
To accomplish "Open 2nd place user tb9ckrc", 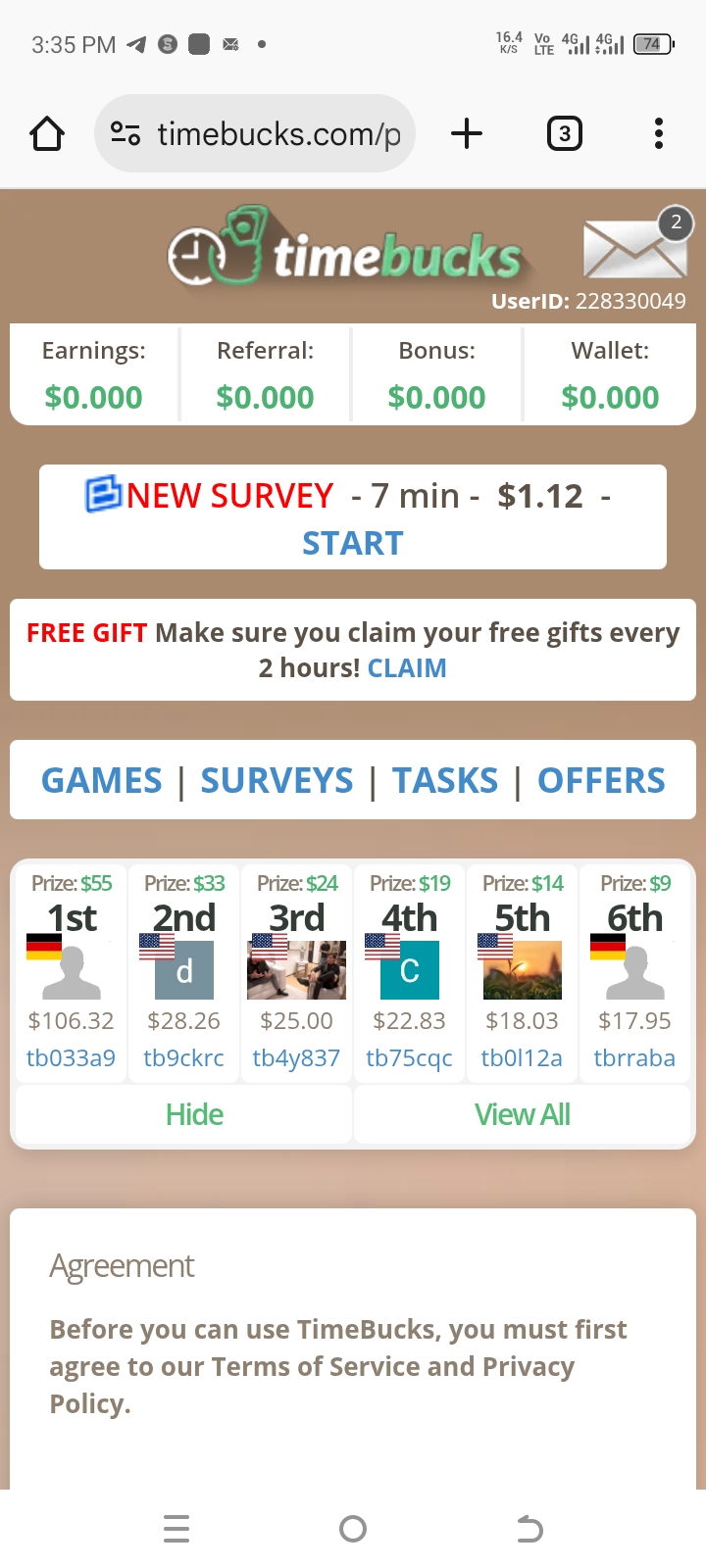I will point(183,1058).
